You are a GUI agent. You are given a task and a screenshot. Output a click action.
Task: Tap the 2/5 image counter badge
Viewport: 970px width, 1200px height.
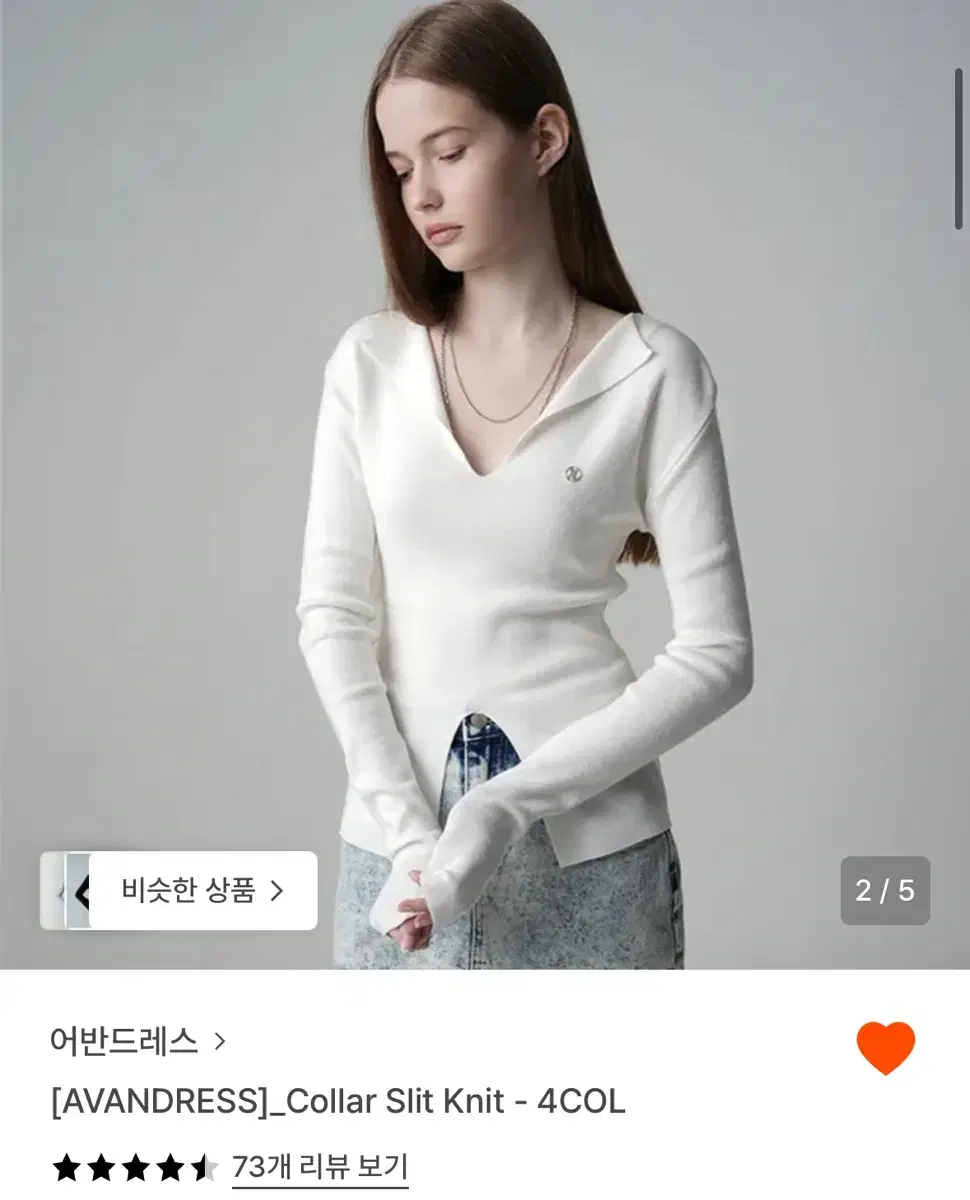pos(884,891)
